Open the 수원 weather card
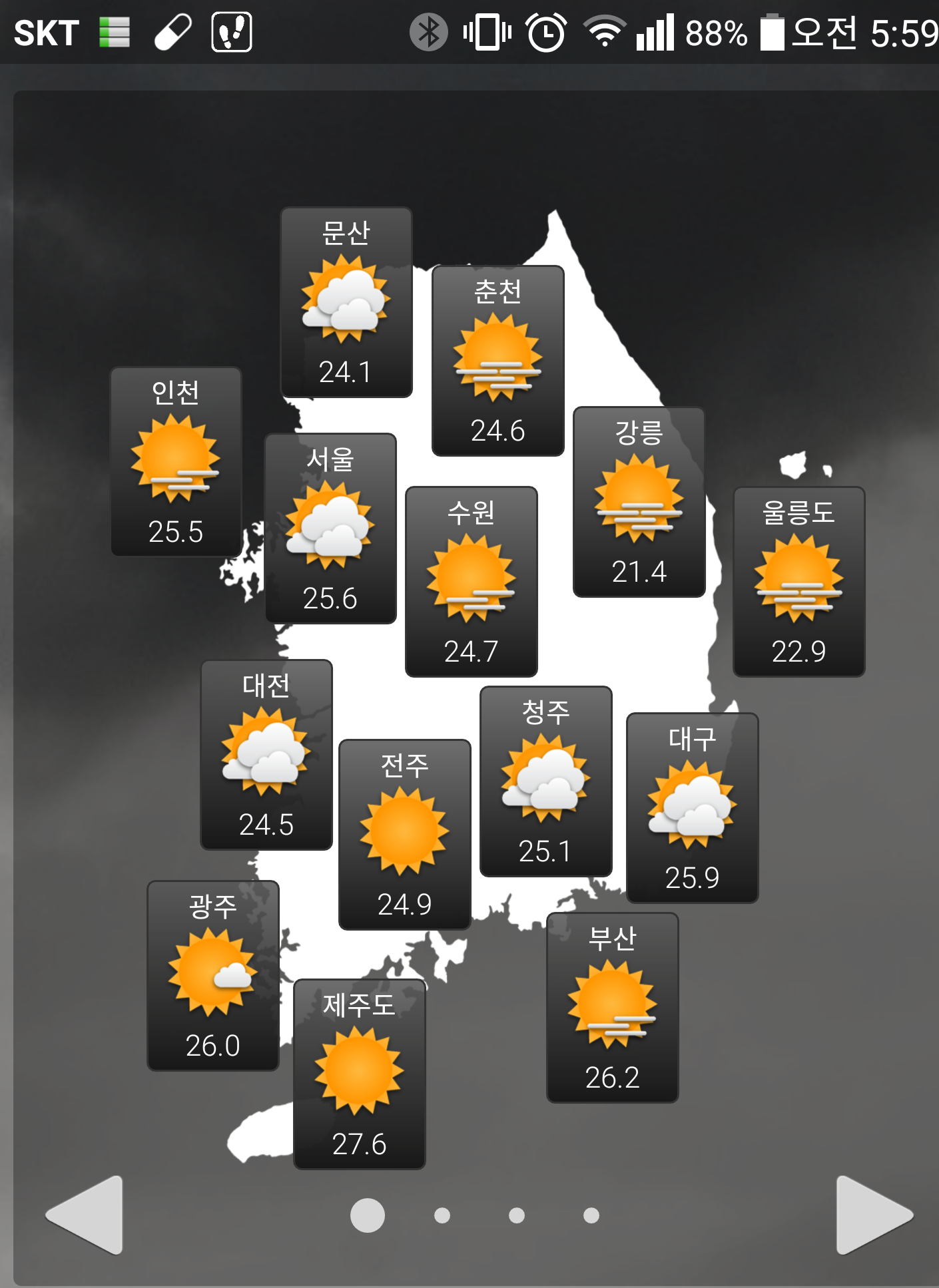Screen dimensions: 939x1288 pyautogui.click(x=471, y=582)
